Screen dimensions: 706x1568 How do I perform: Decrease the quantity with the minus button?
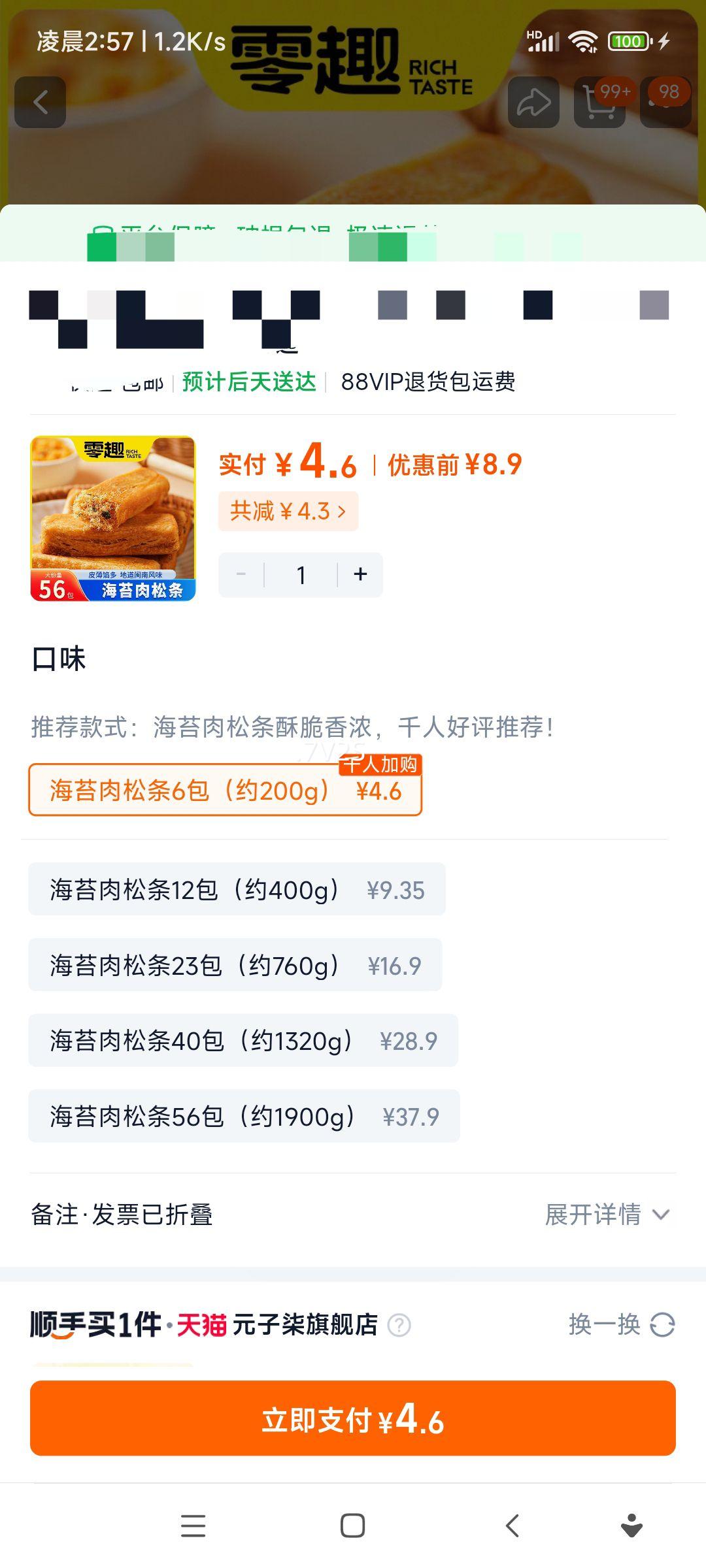click(x=241, y=575)
